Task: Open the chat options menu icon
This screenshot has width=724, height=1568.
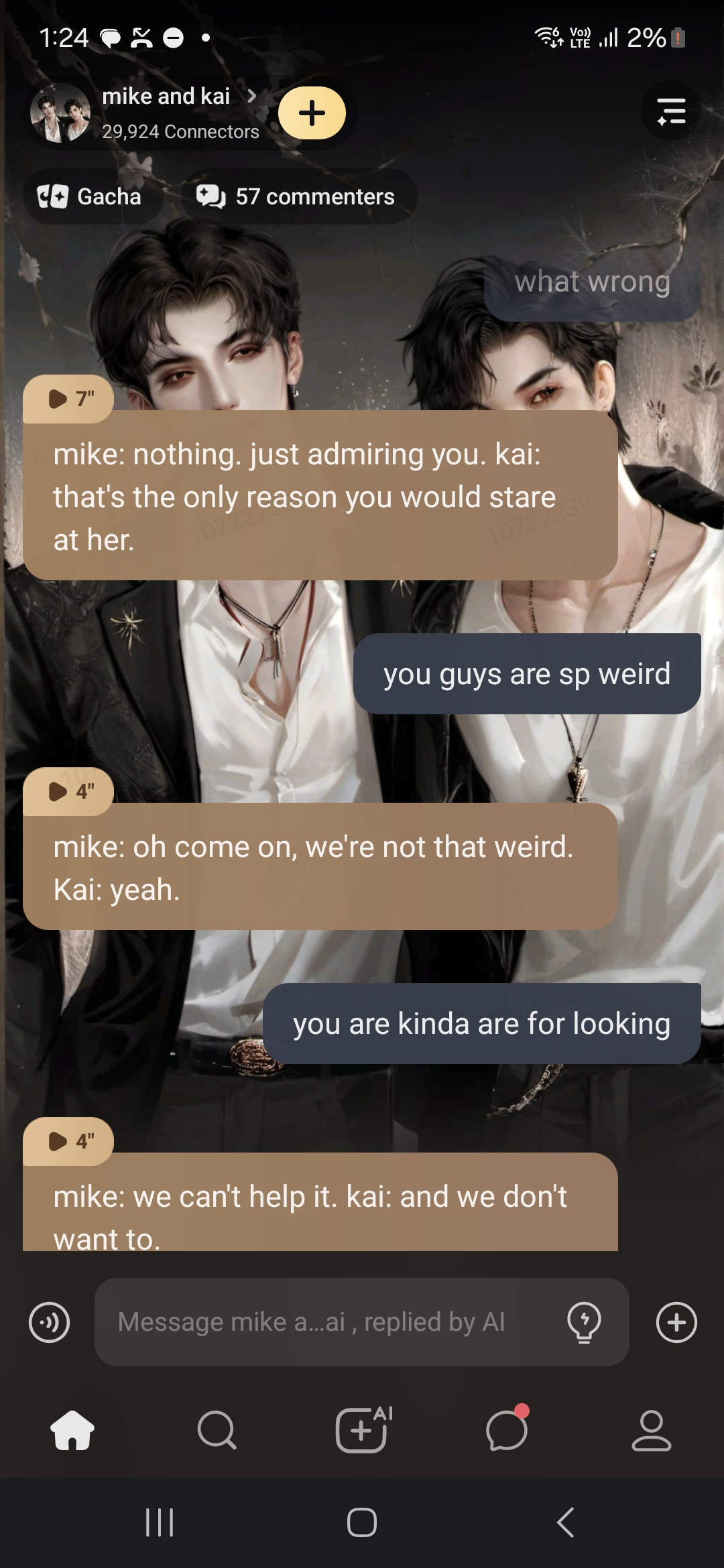Action: coord(671,111)
